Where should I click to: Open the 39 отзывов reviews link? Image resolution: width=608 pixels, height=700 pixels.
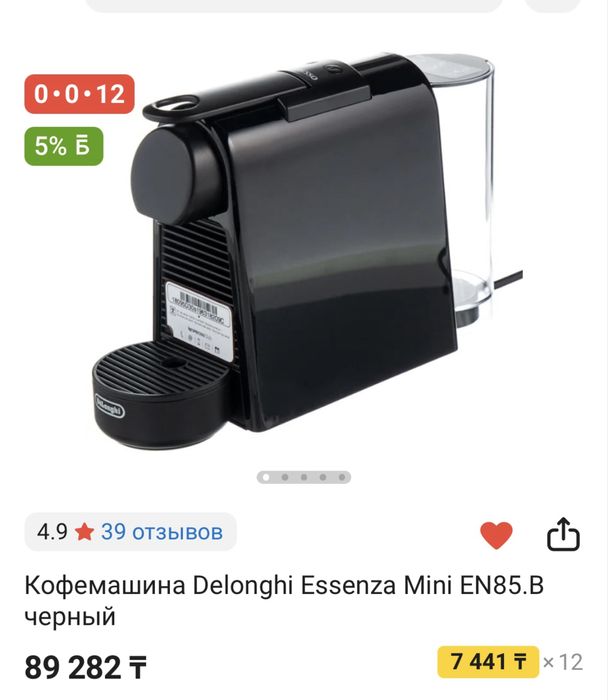click(x=161, y=532)
